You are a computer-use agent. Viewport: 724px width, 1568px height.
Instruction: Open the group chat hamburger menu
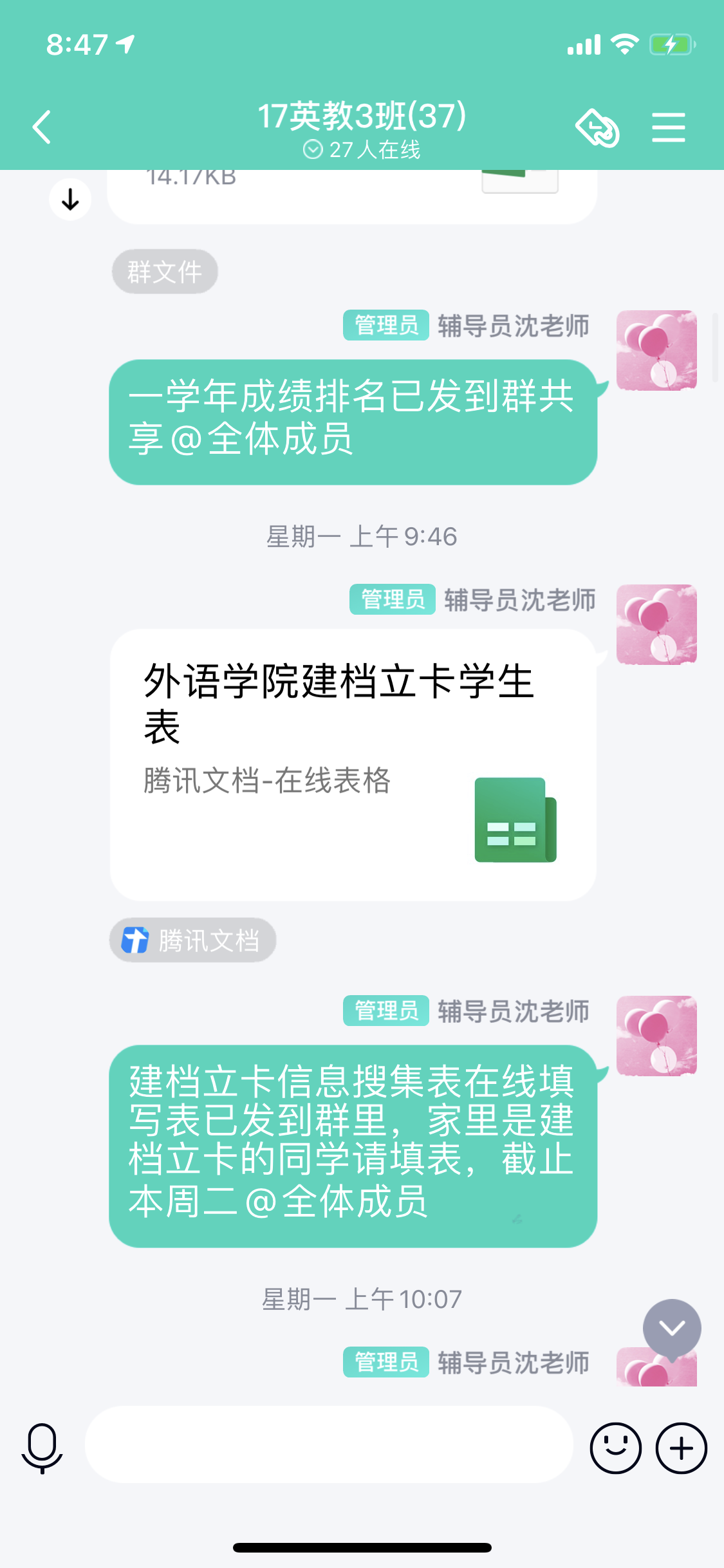[668, 127]
